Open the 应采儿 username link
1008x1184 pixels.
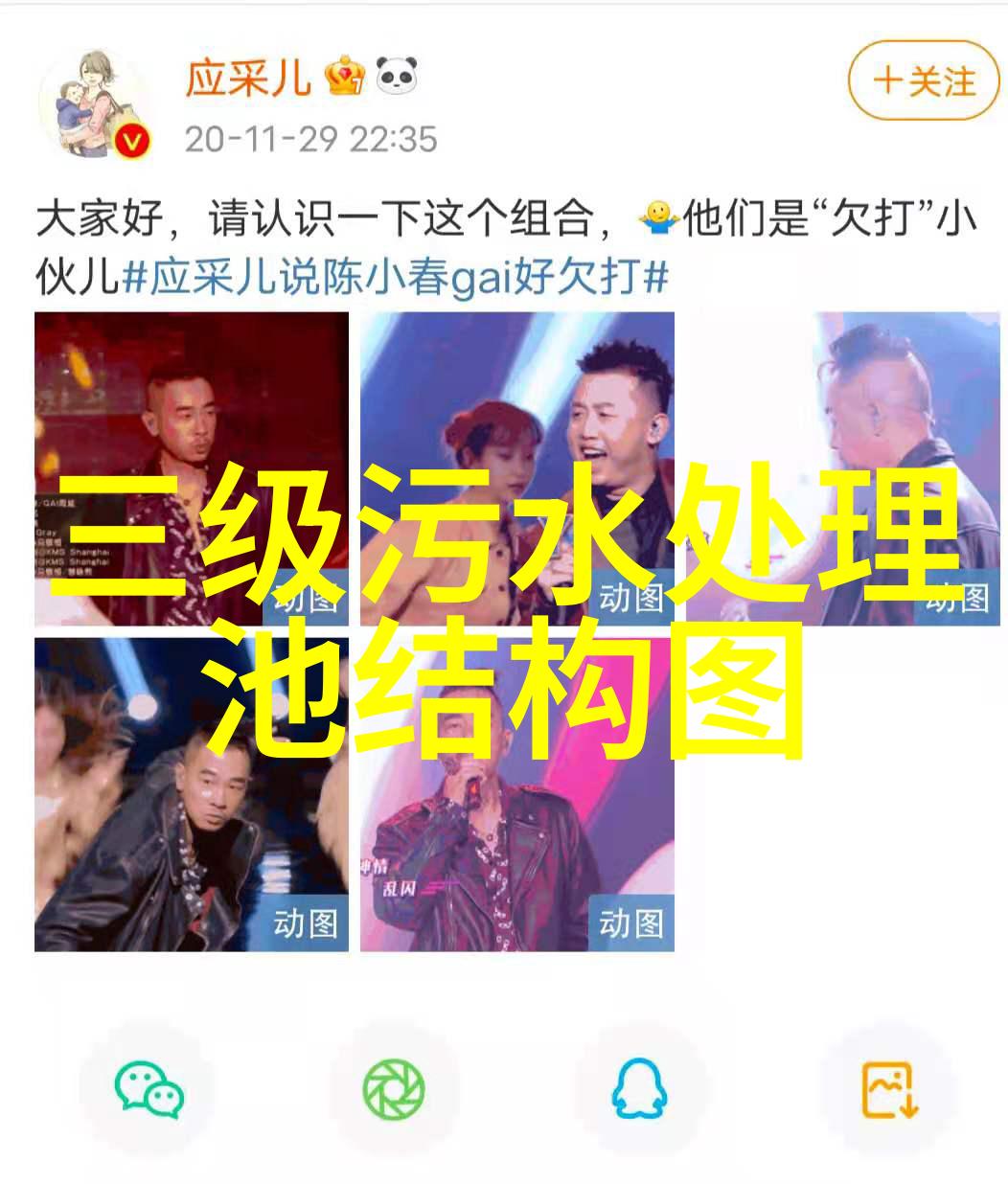248,78
